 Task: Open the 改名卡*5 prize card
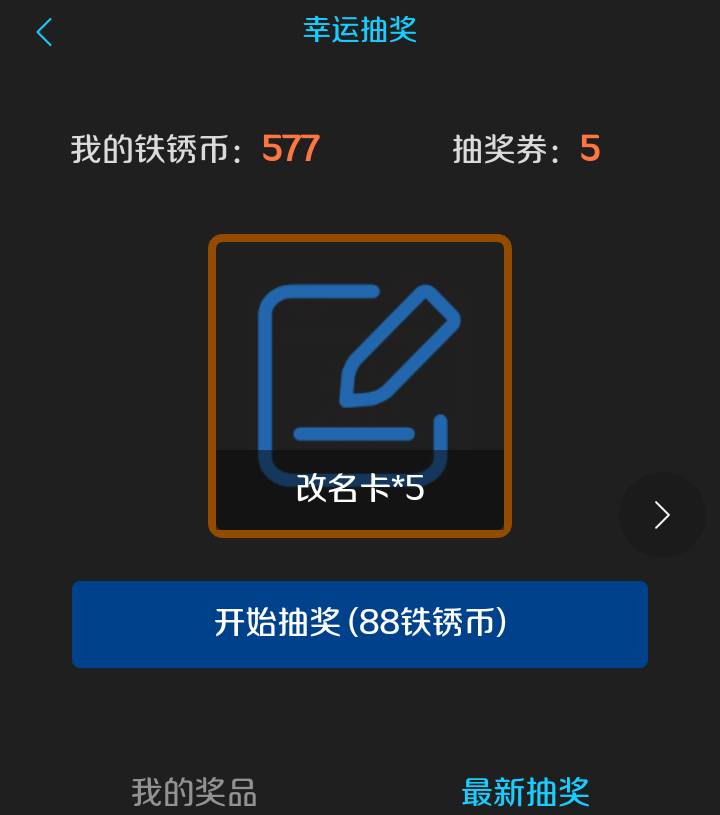click(x=360, y=386)
